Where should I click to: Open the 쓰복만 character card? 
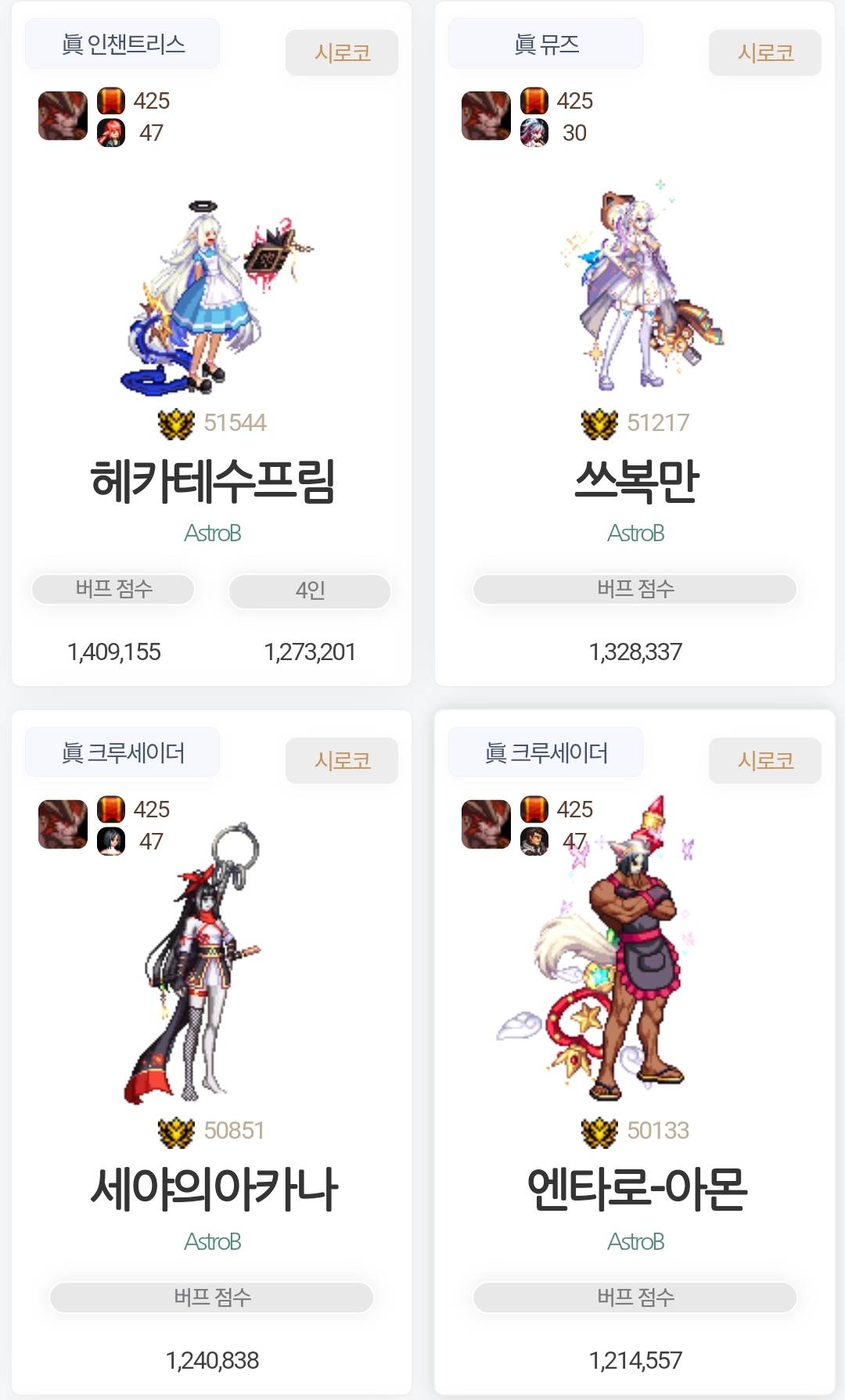(x=635, y=479)
